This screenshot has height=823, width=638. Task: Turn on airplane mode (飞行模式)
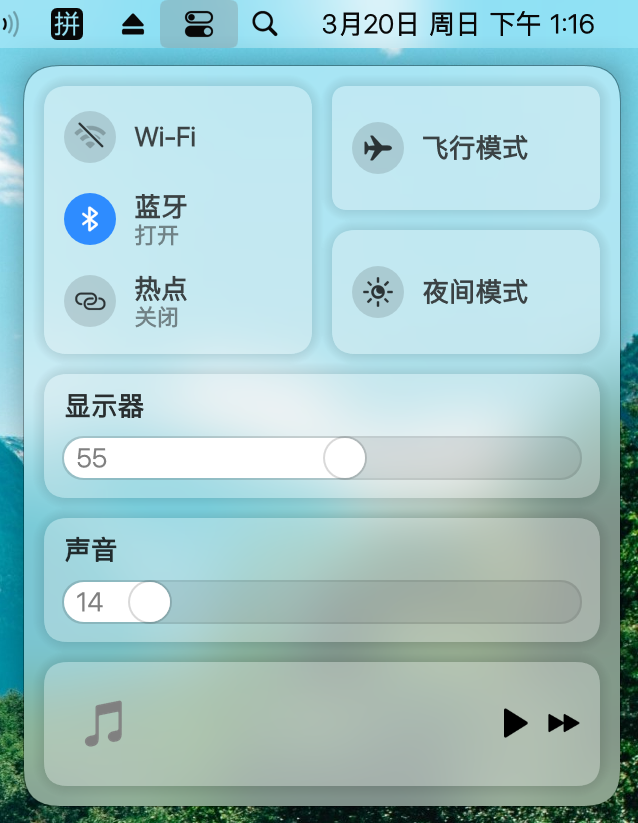click(378, 149)
